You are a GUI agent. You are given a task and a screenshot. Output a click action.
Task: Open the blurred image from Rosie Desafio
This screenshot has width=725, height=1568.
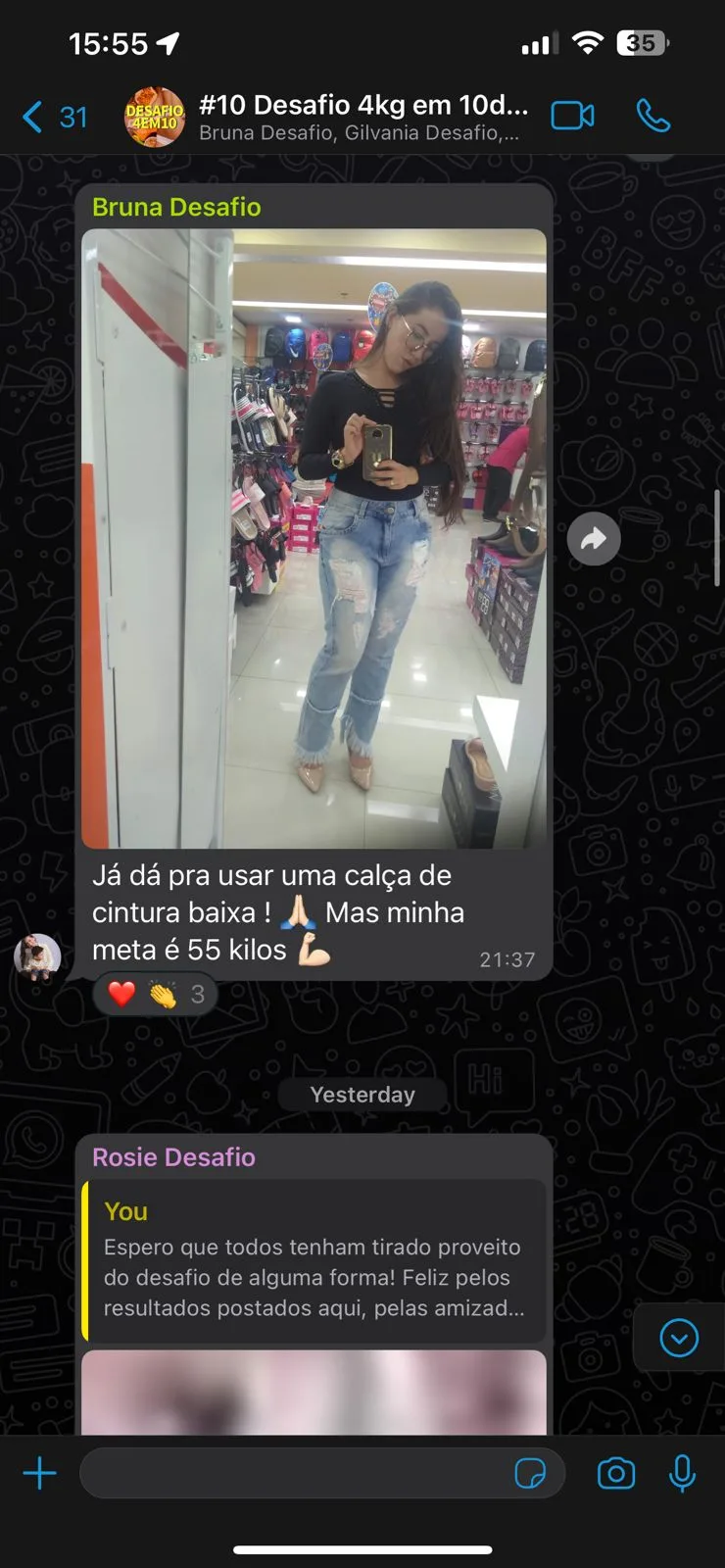[314, 1392]
